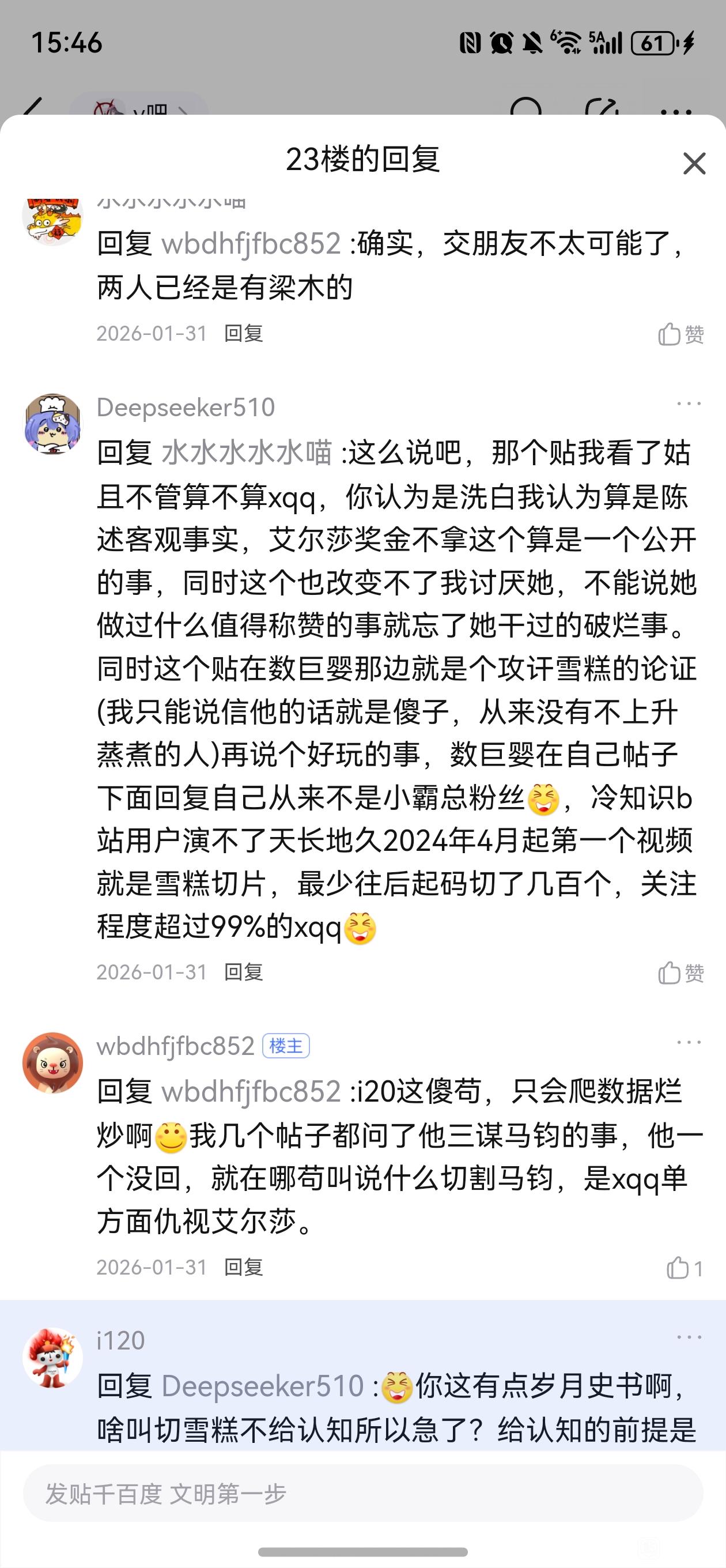
Task: Open mentioned user 水水水水水喵 in Deepseeker510's reply
Action: click(247, 453)
